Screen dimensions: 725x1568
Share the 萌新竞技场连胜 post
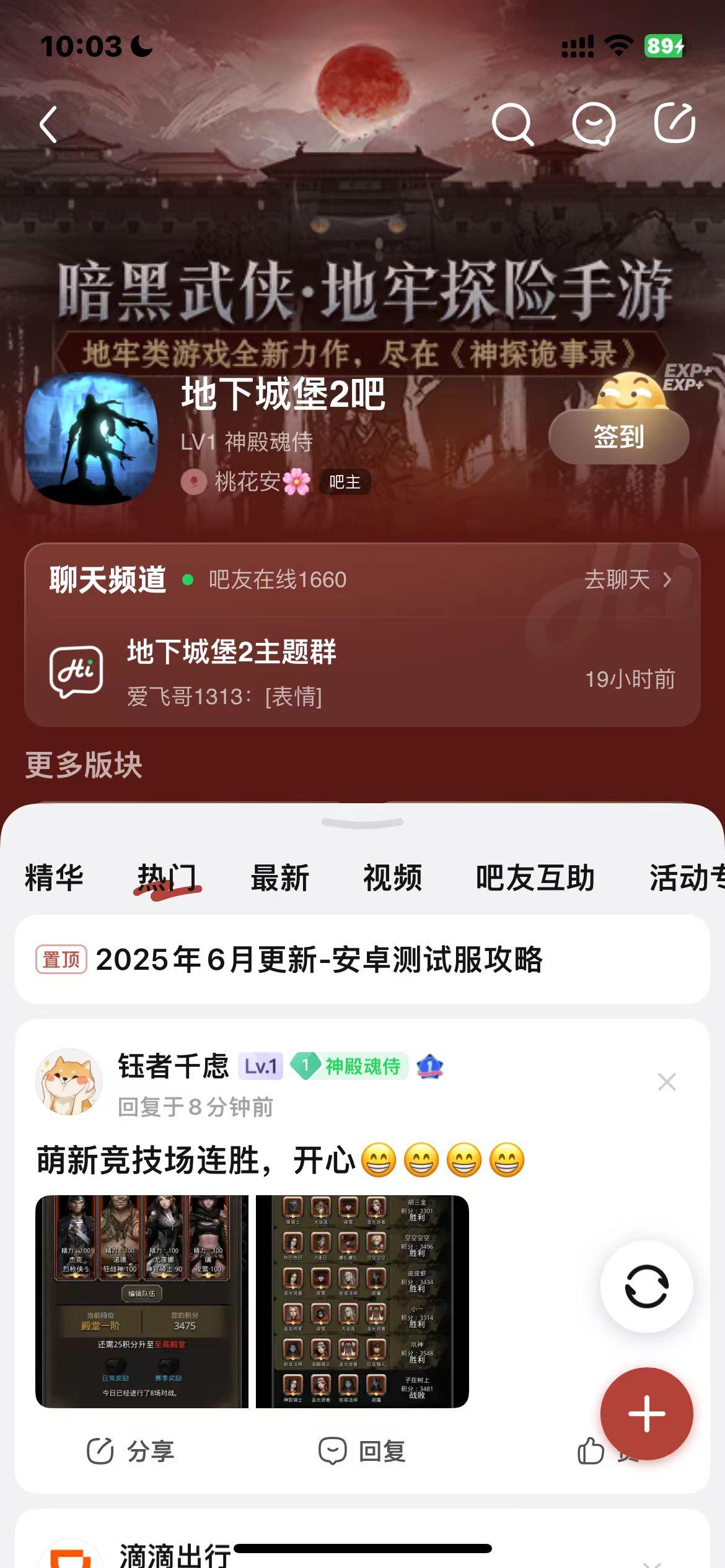(130, 1451)
